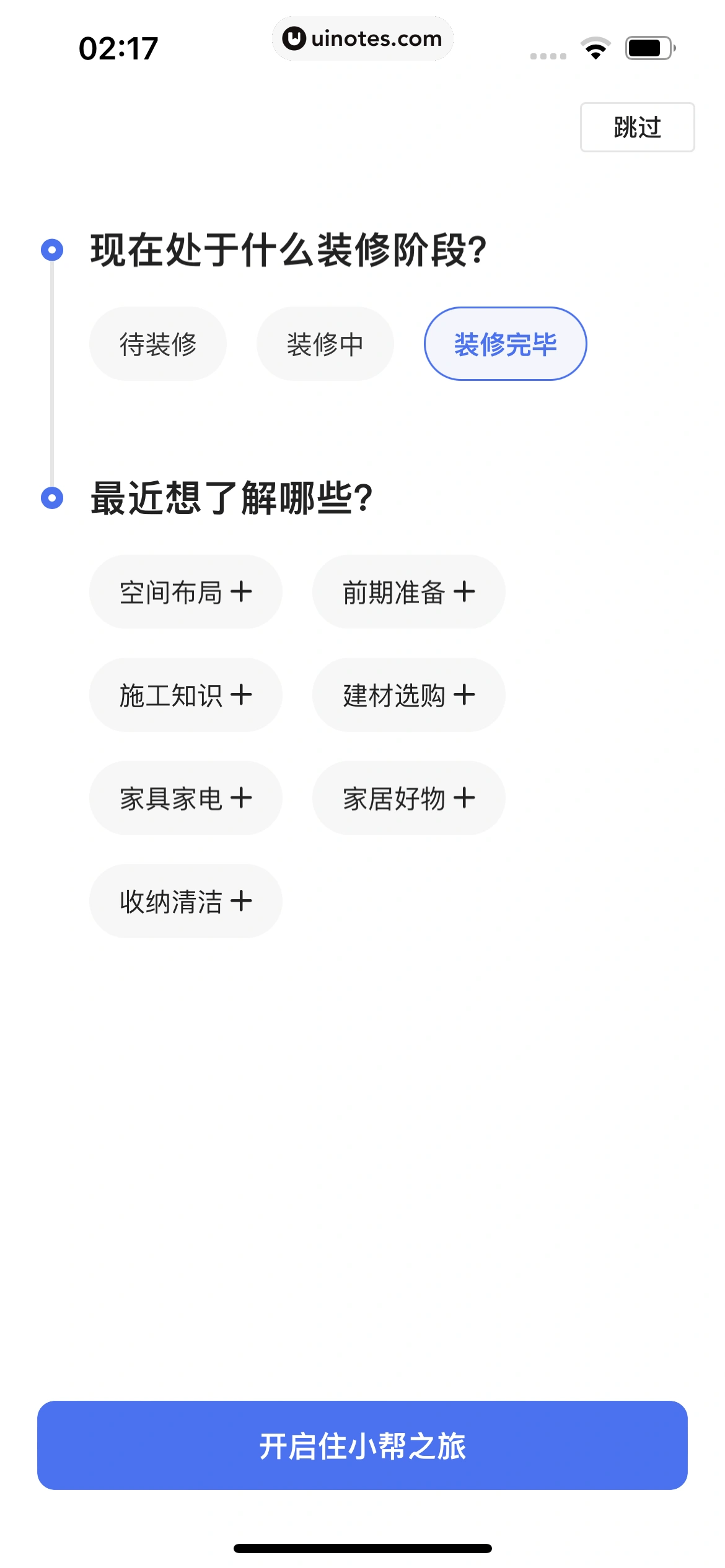Click the battery indicator in status bar
This screenshot has height=1568, width=725.
647,46
